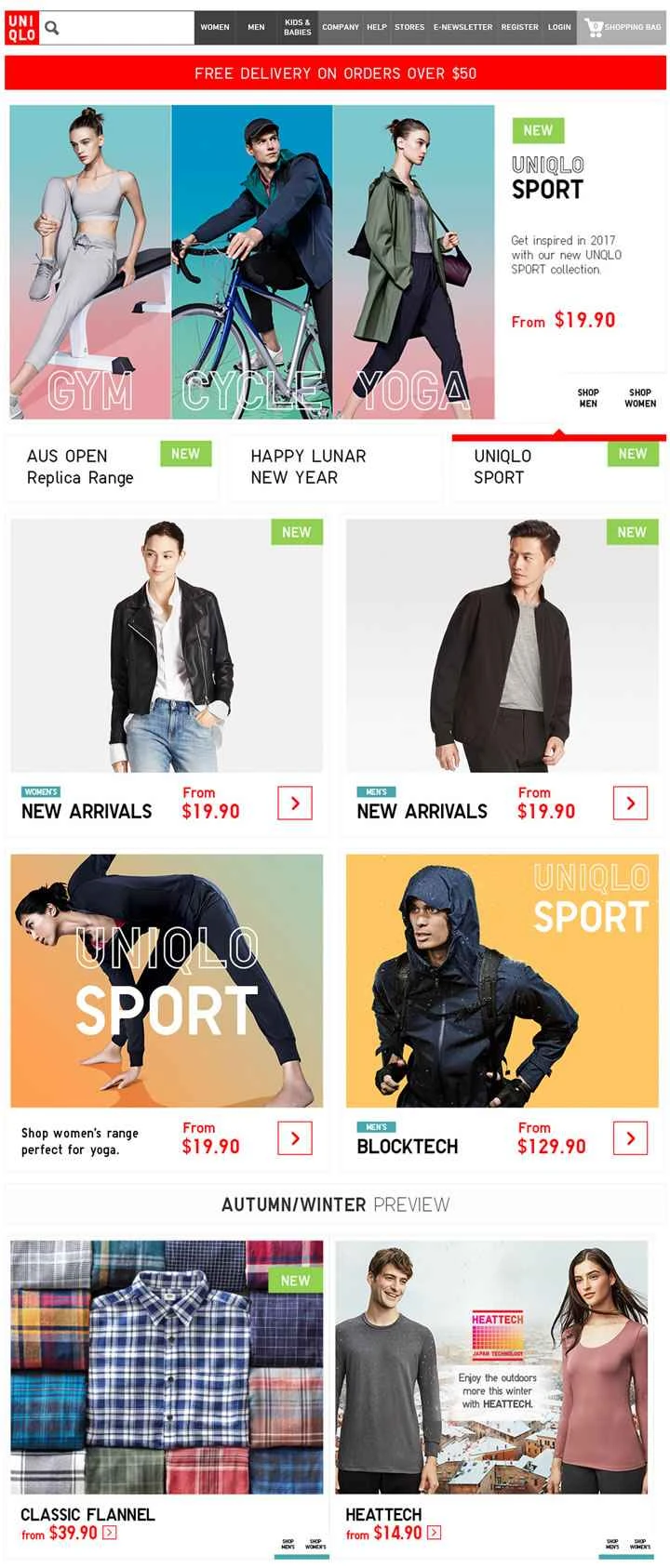Open the arrow for Men's New Arrivals
Screen dimensions: 670x1568
tap(630, 803)
